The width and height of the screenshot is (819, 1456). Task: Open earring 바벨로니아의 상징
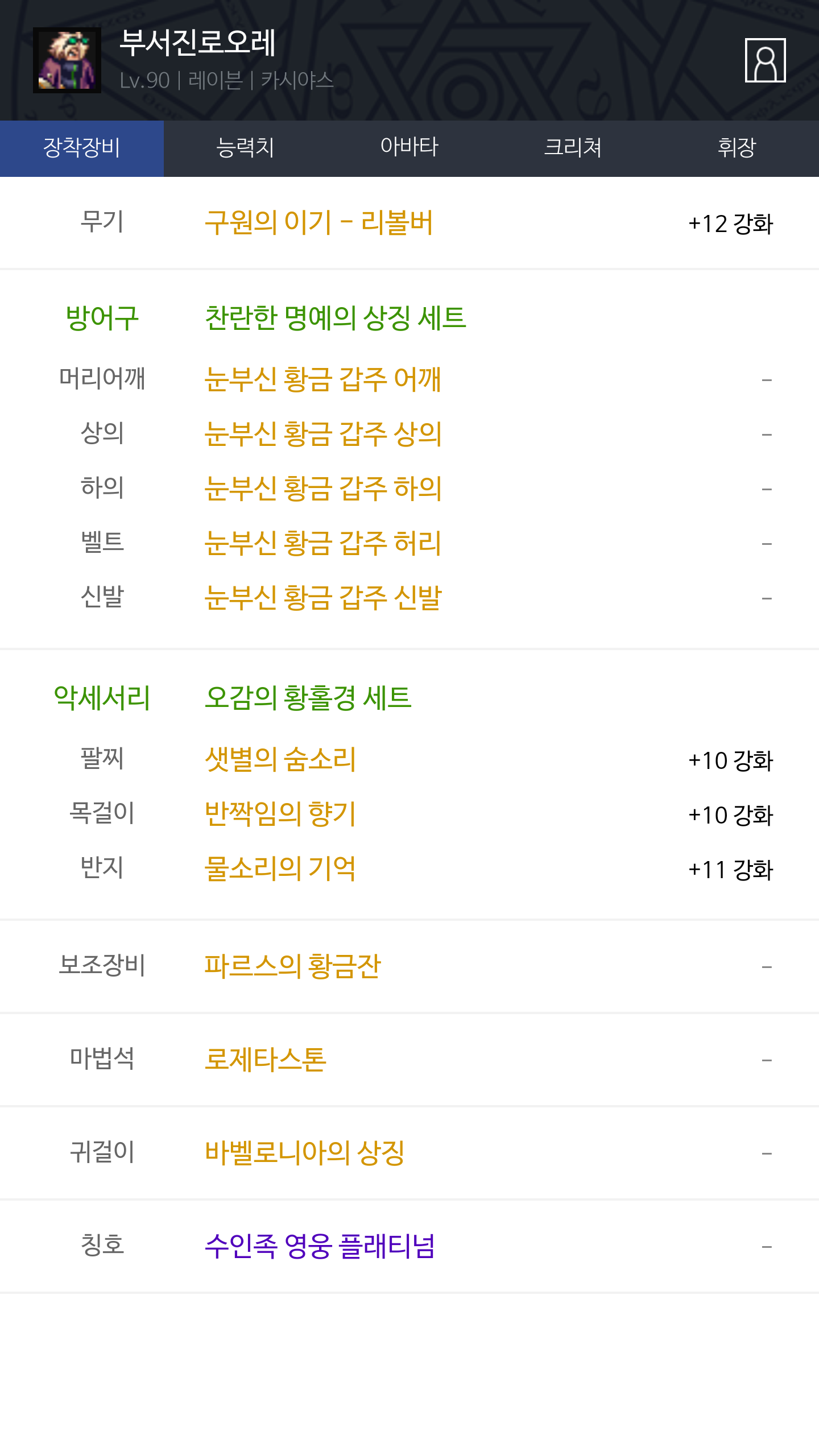click(x=304, y=1152)
